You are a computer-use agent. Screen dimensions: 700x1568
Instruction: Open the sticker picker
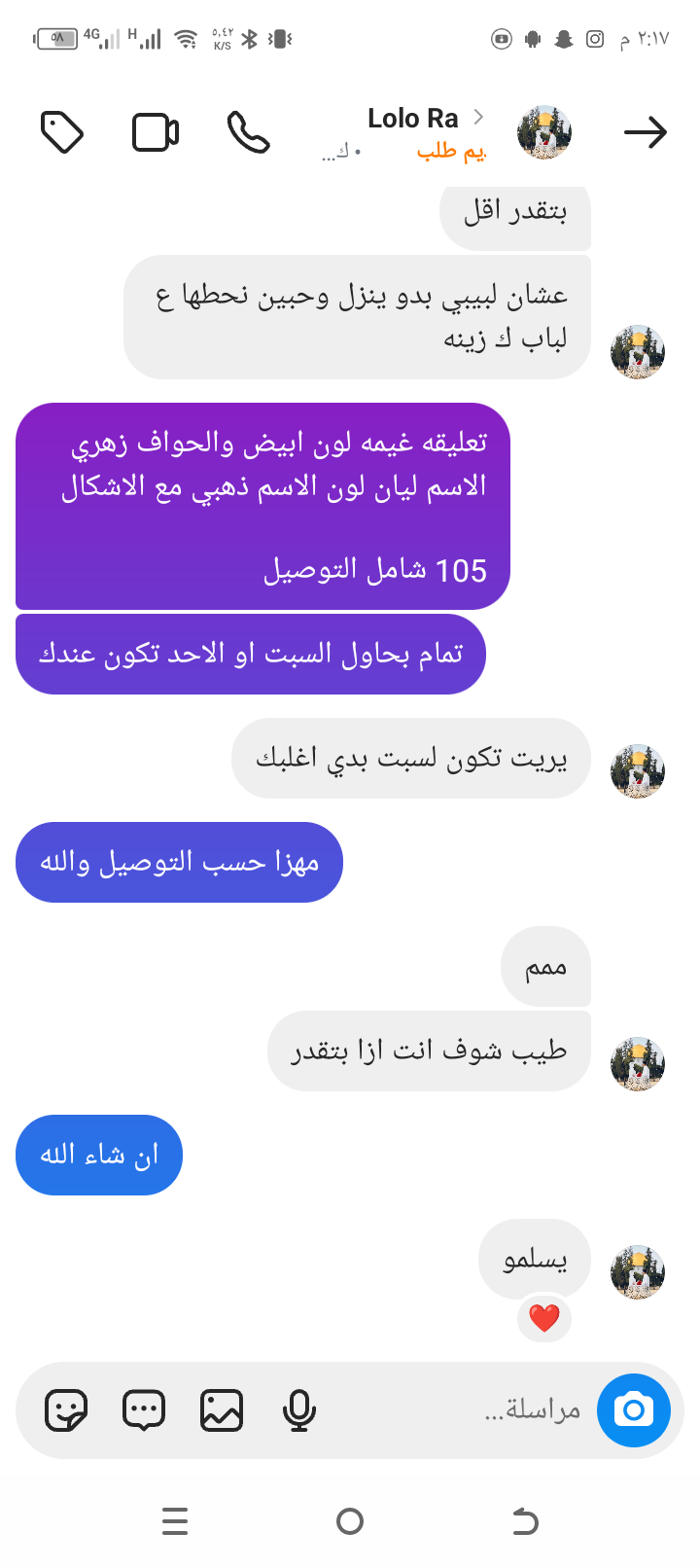click(x=66, y=1409)
